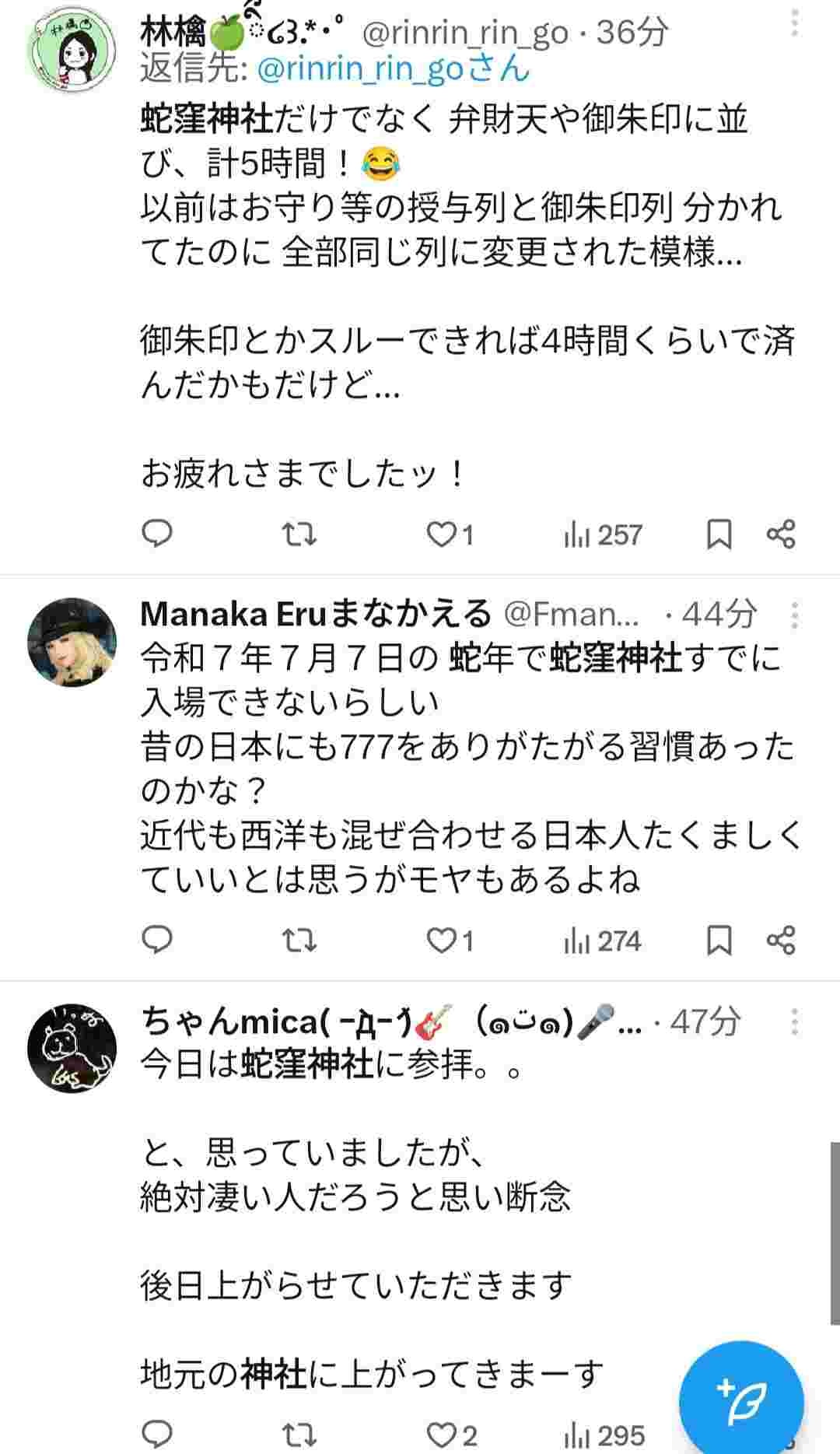Reply to 林檎's post
This screenshot has height=1454, width=840.
pyautogui.click(x=158, y=534)
